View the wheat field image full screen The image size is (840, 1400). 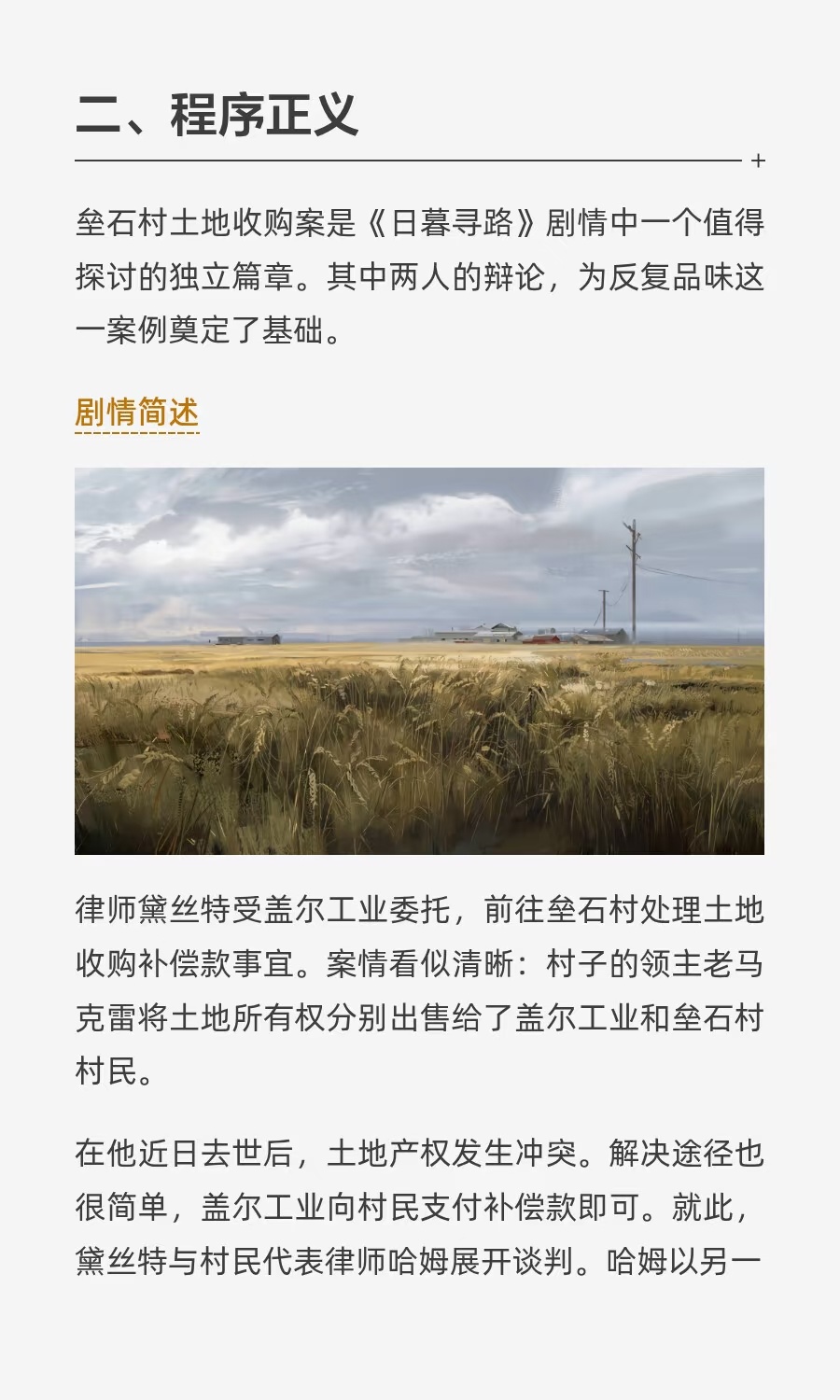[x=419, y=661]
